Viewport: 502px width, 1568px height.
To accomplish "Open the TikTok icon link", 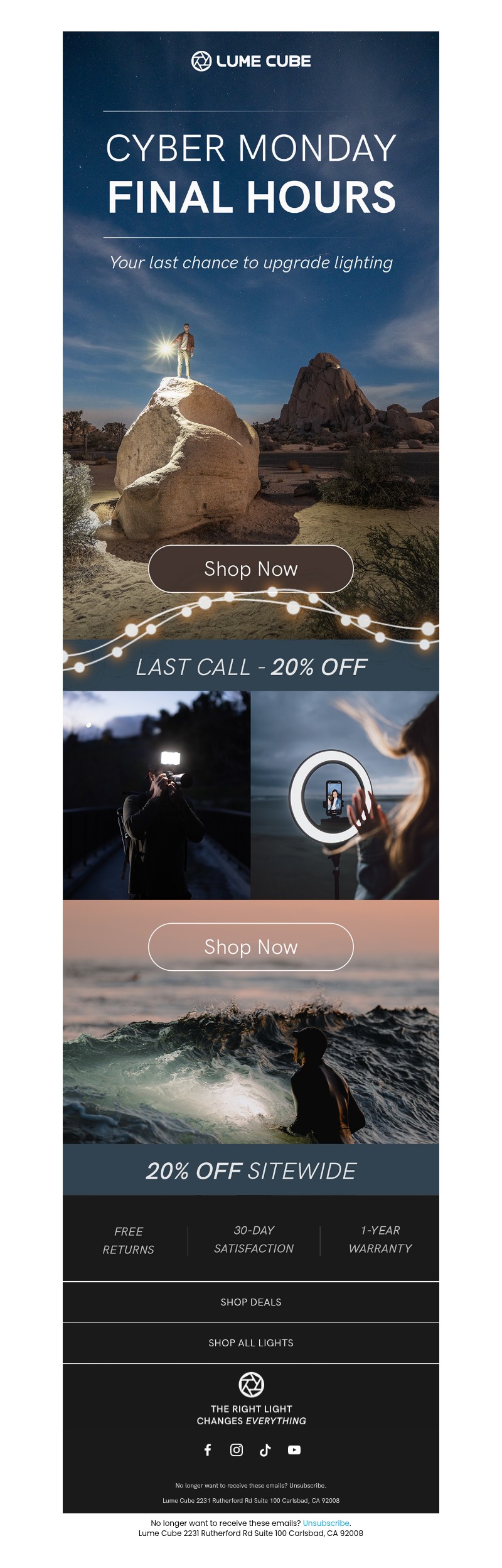I will coord(265,1449).
